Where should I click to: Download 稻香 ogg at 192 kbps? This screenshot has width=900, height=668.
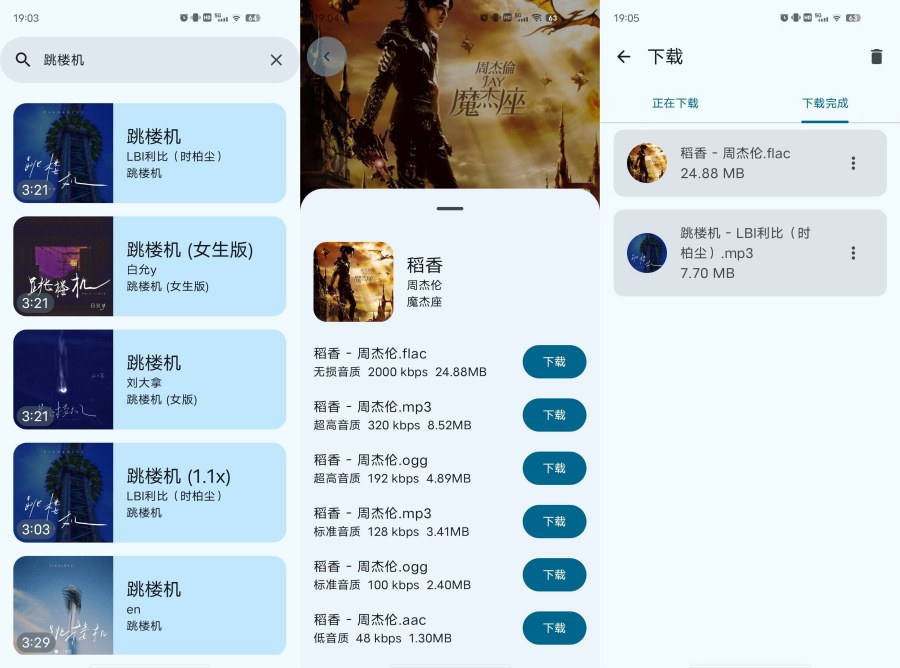point(554,468)
